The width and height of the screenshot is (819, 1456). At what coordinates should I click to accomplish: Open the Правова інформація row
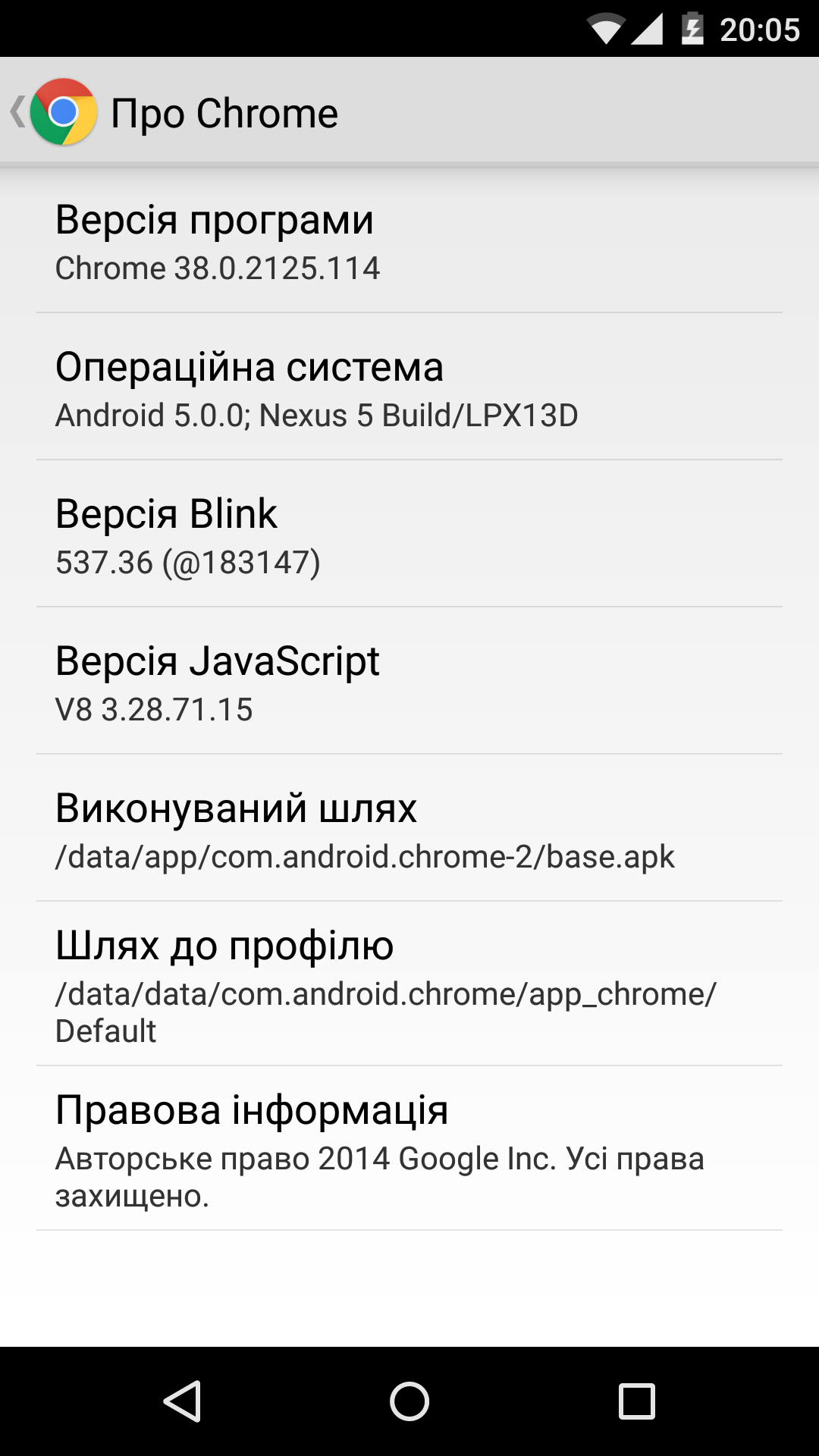click(409, 1148)
